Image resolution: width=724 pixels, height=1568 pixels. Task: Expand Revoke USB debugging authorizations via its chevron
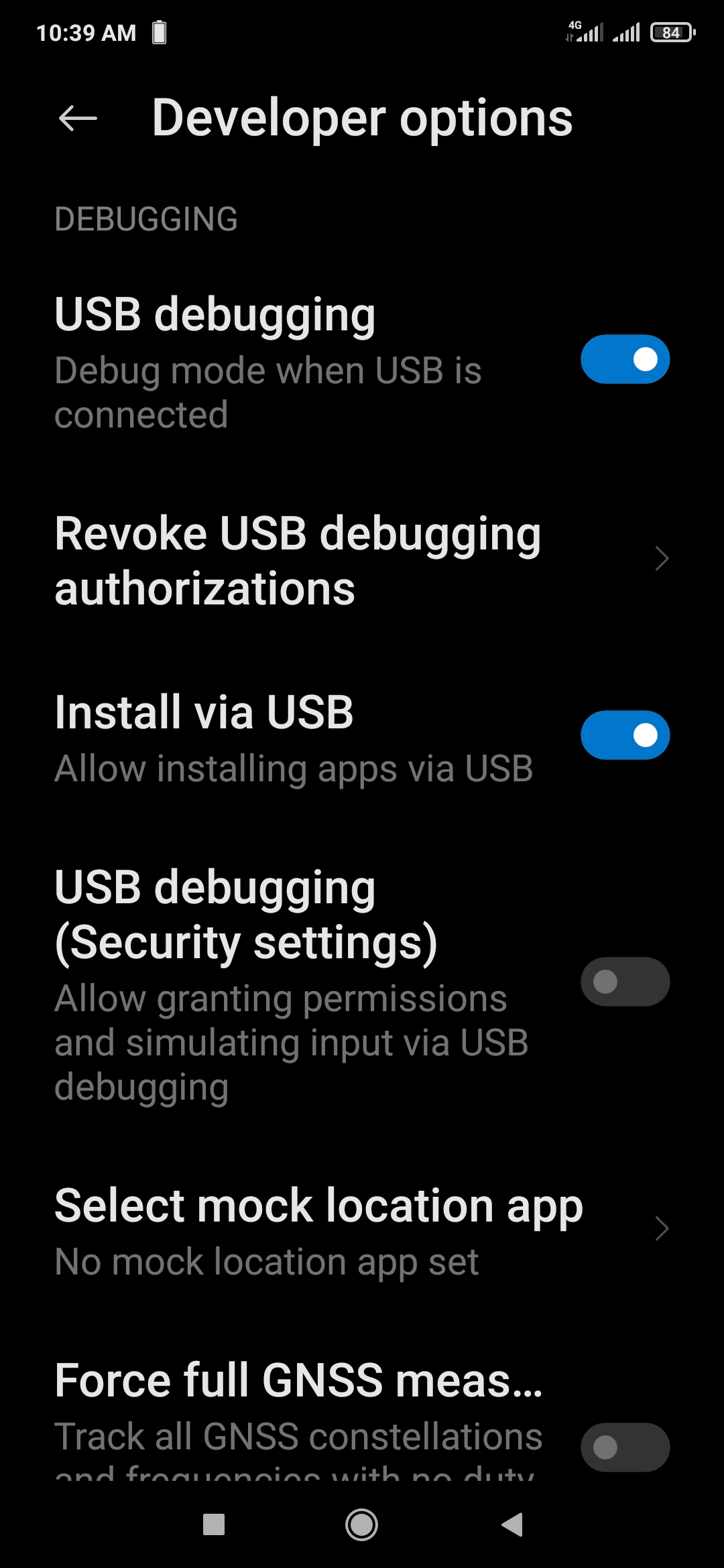[x=661, y=558]
